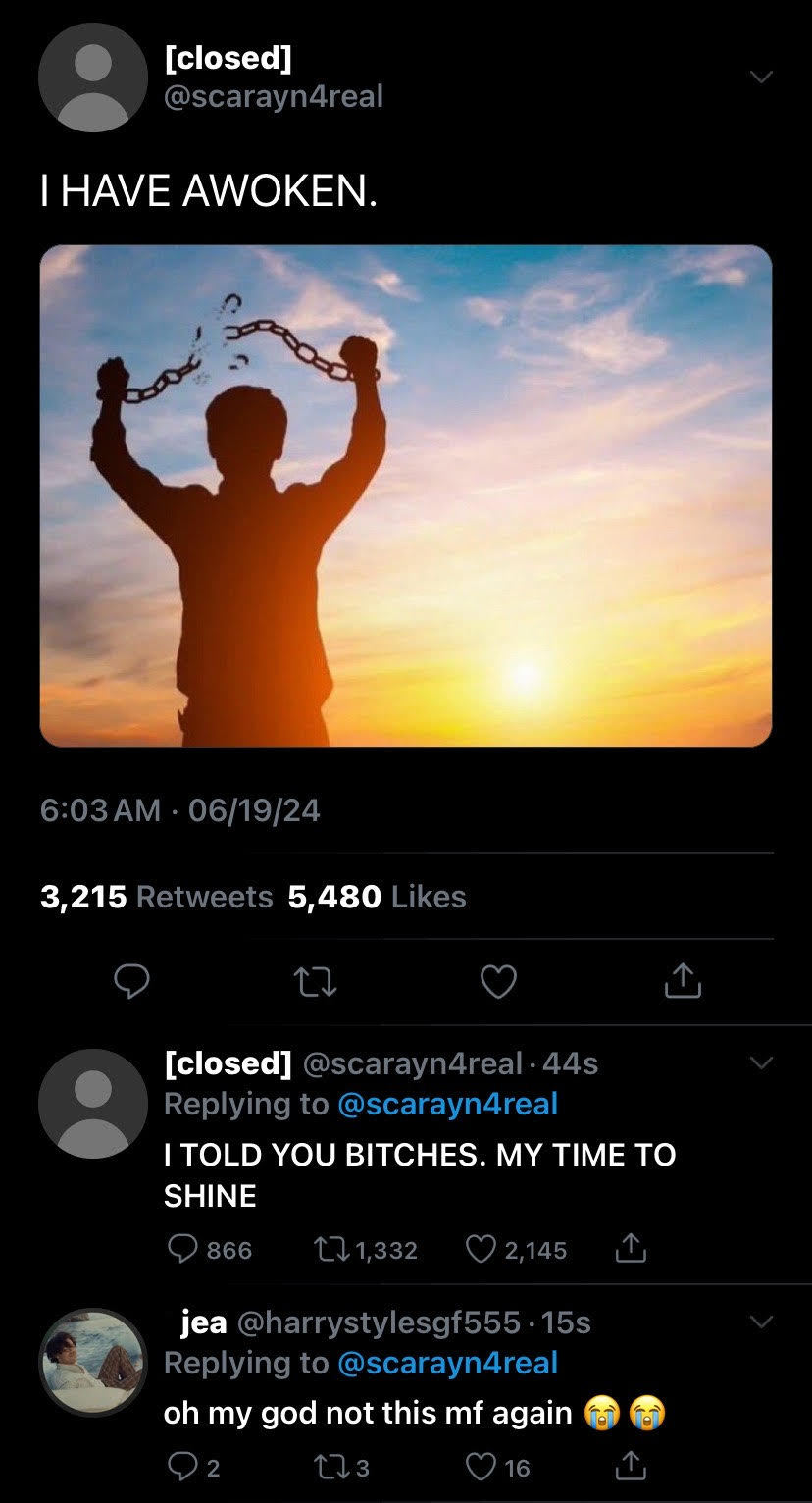The width and height of the screenshot is (812, 1503).
Task: Expand the chevron menu on MY TIME TO SHINE reply
Action: (x=761, y=1063)
